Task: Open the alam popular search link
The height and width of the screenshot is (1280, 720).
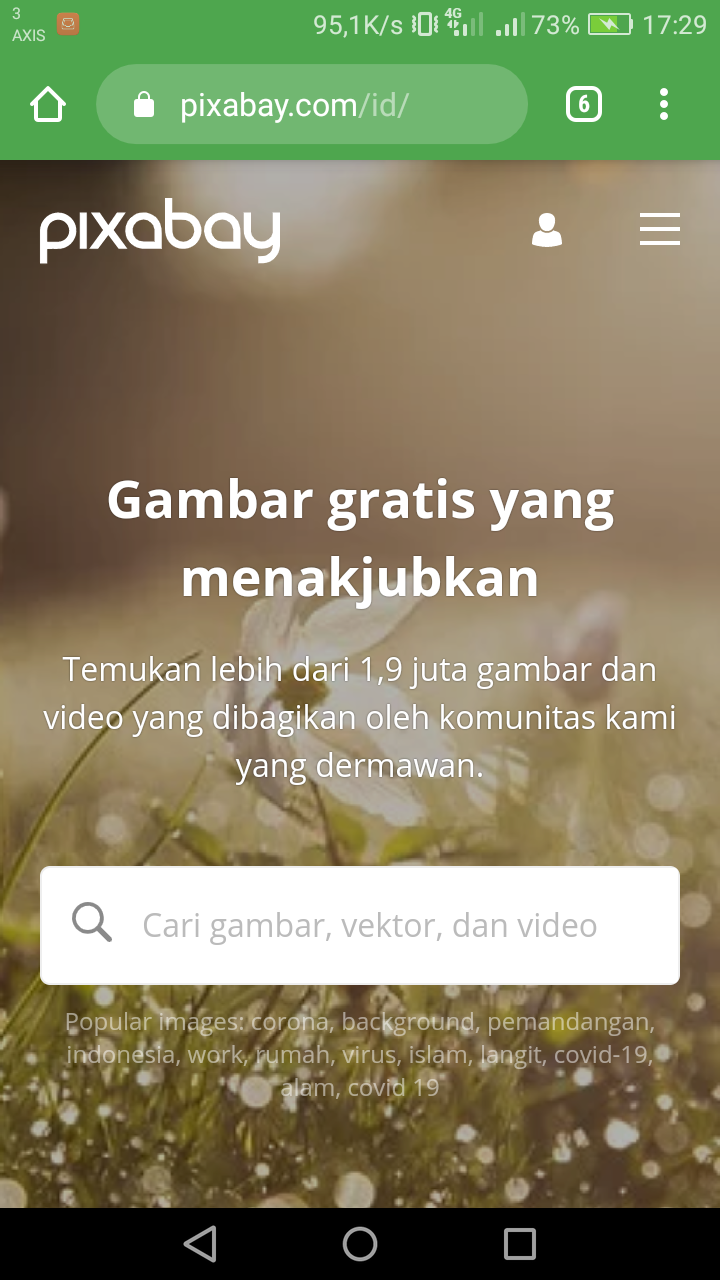Action: pyautogui.click(x=308, y=1088)
